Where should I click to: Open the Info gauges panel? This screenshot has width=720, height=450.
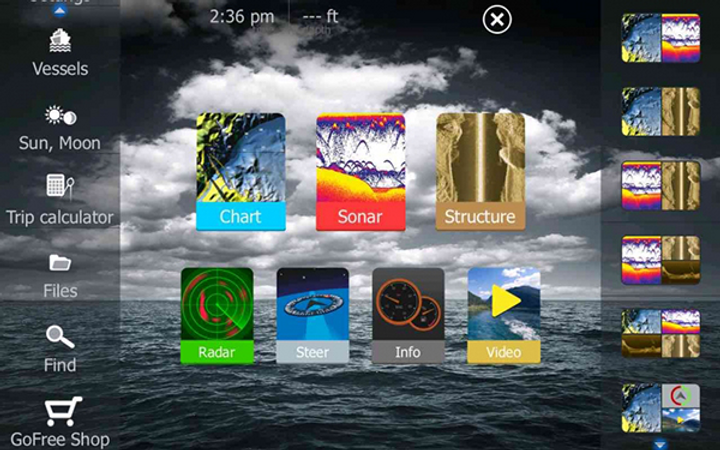click(x=408, y=314)
